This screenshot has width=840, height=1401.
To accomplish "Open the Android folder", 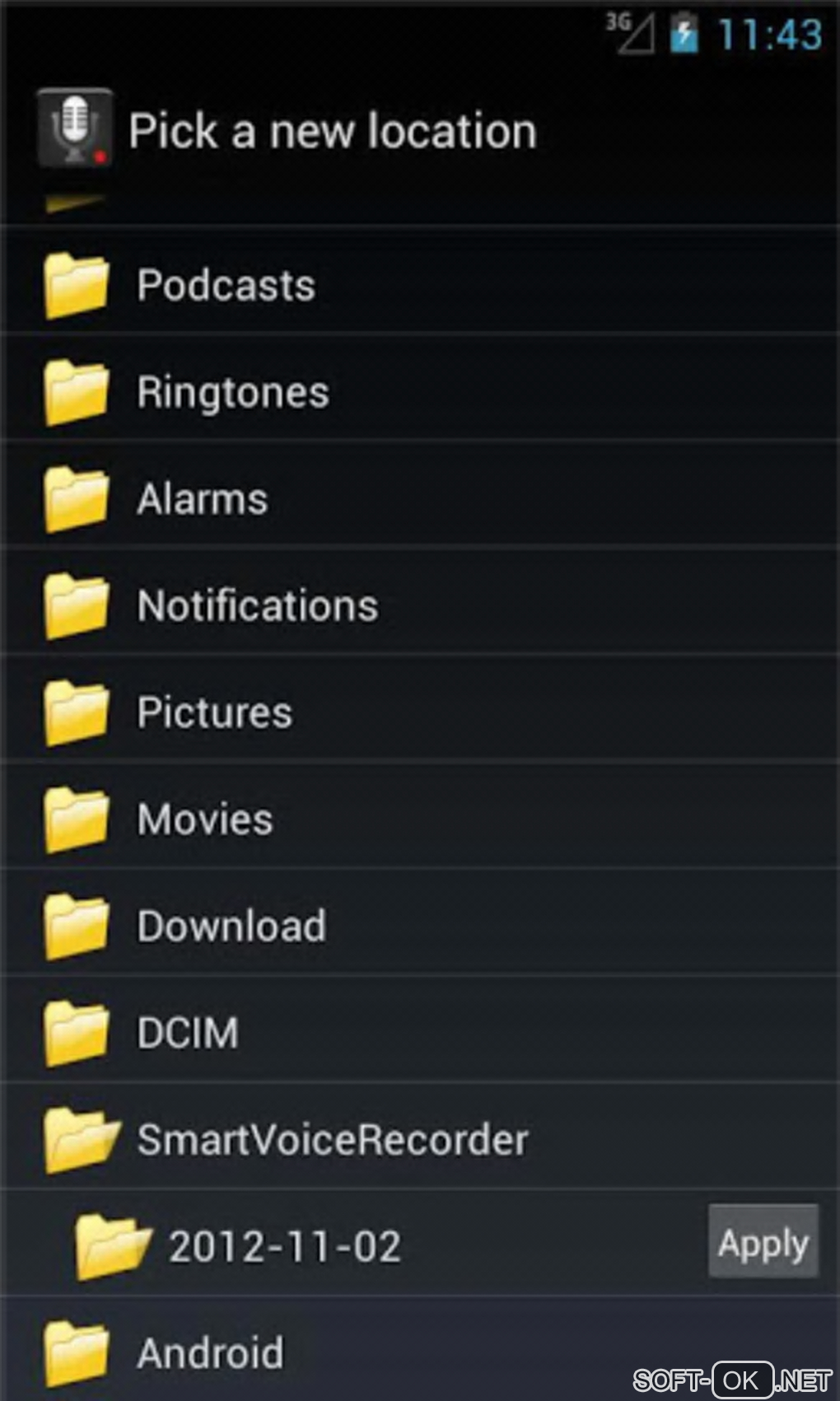I will tap(210, 1353).
